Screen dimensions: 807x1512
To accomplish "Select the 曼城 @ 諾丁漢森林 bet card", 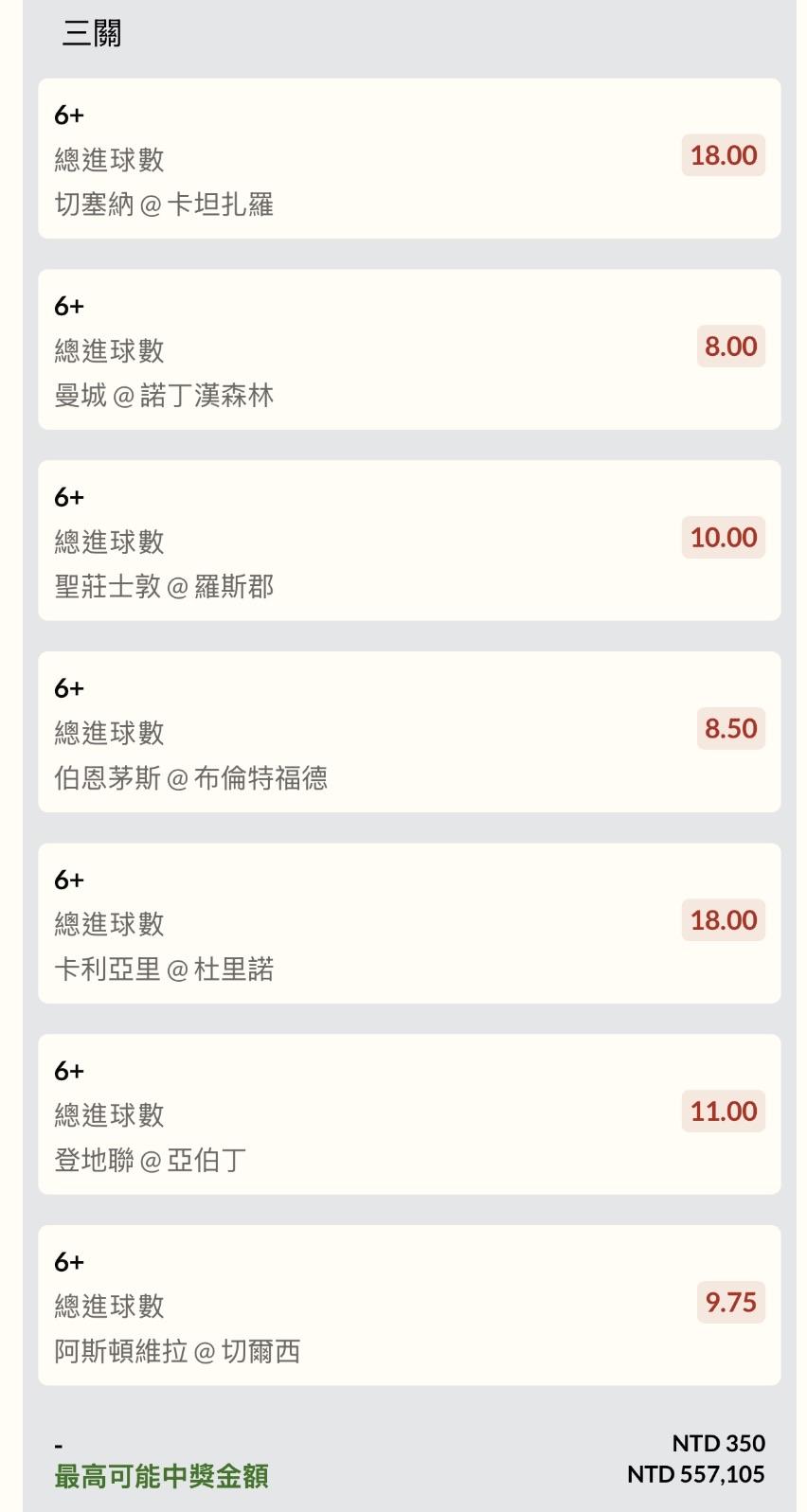I will 408,349.
